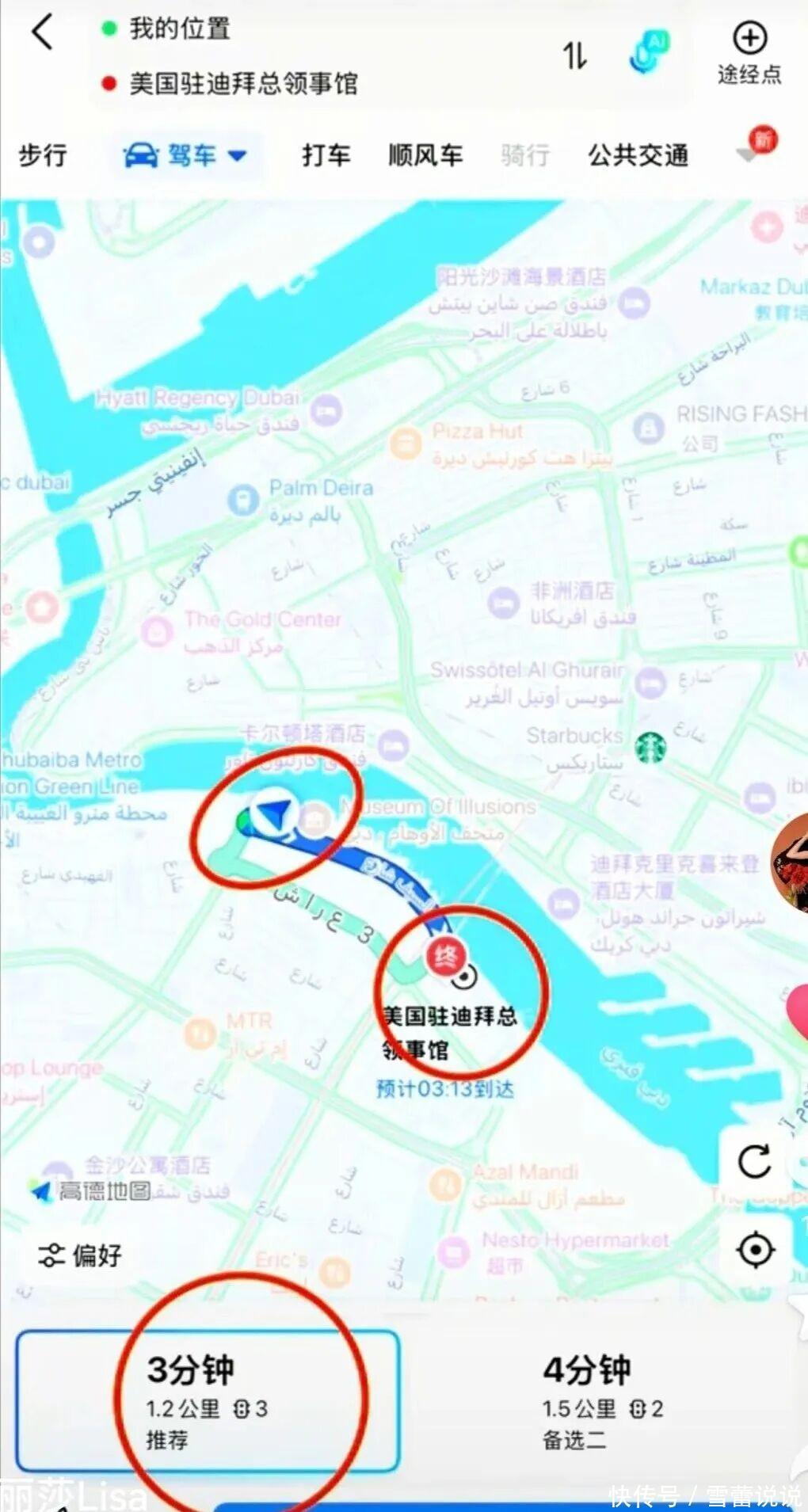The width and height of the screenshot is (808, 1512).
Task: Refresh the route on the map
Action: tap(754, 1162)
